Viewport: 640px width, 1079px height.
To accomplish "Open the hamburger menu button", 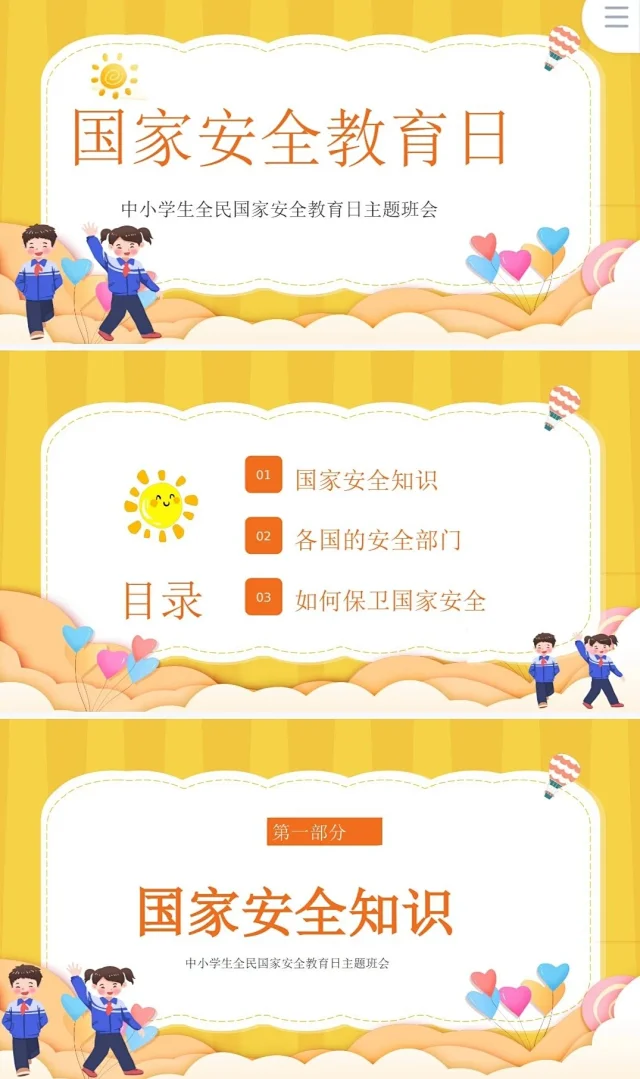I will (616, 17).
